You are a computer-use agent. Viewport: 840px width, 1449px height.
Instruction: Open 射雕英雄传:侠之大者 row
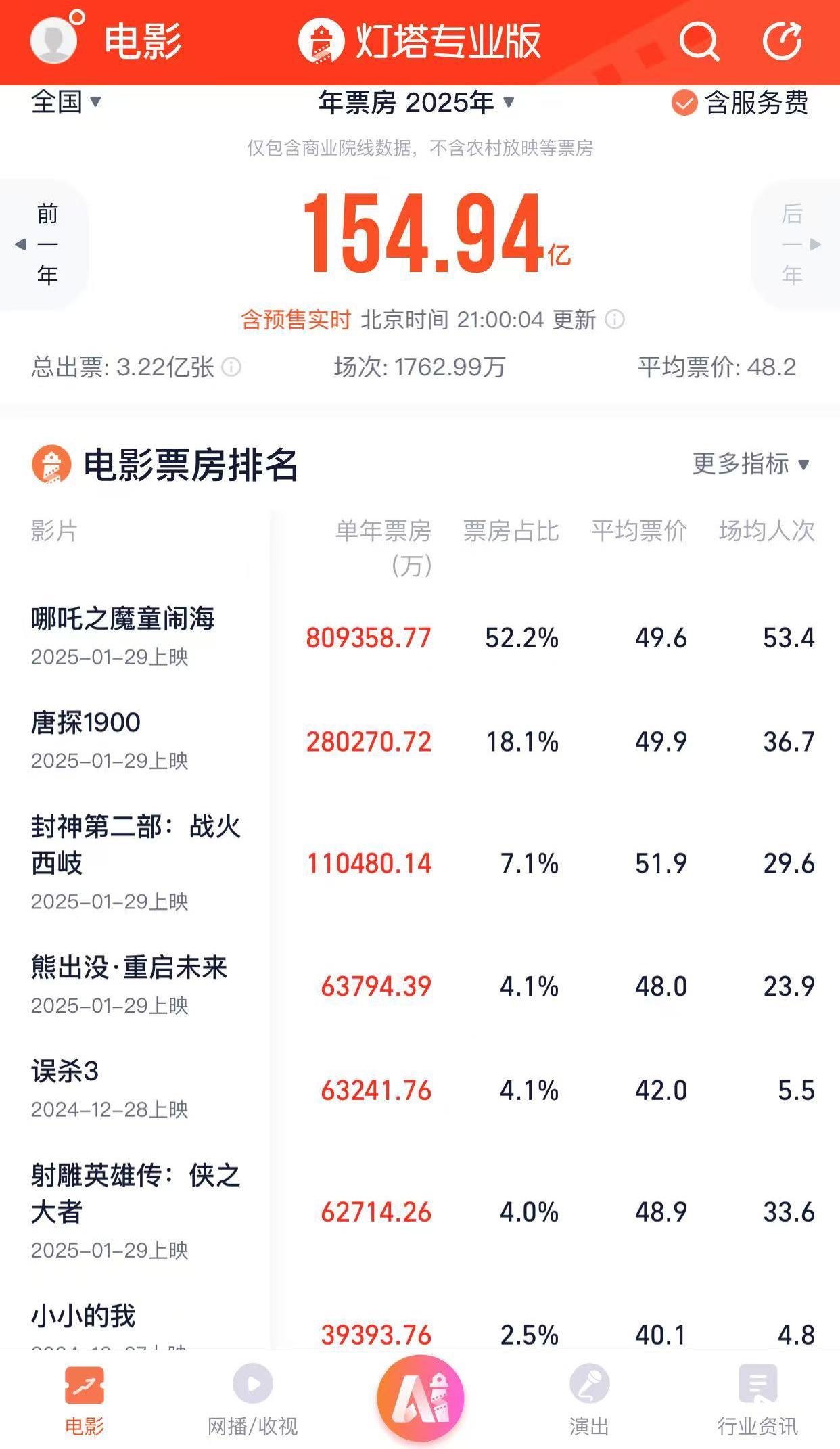tap(135, 1193)
